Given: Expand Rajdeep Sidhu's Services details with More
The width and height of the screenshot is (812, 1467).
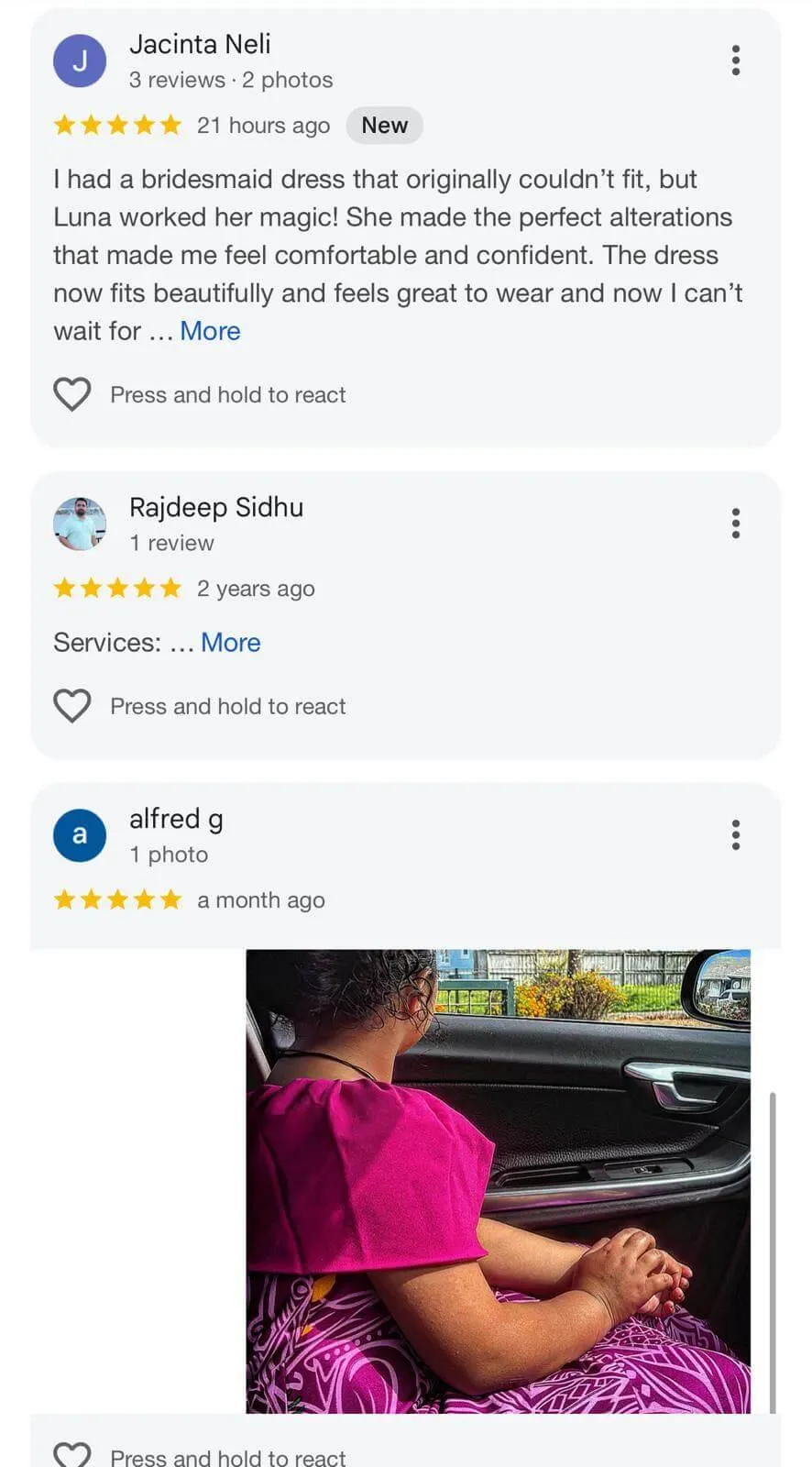Looking at the screenshot, I should click(230, 643).
